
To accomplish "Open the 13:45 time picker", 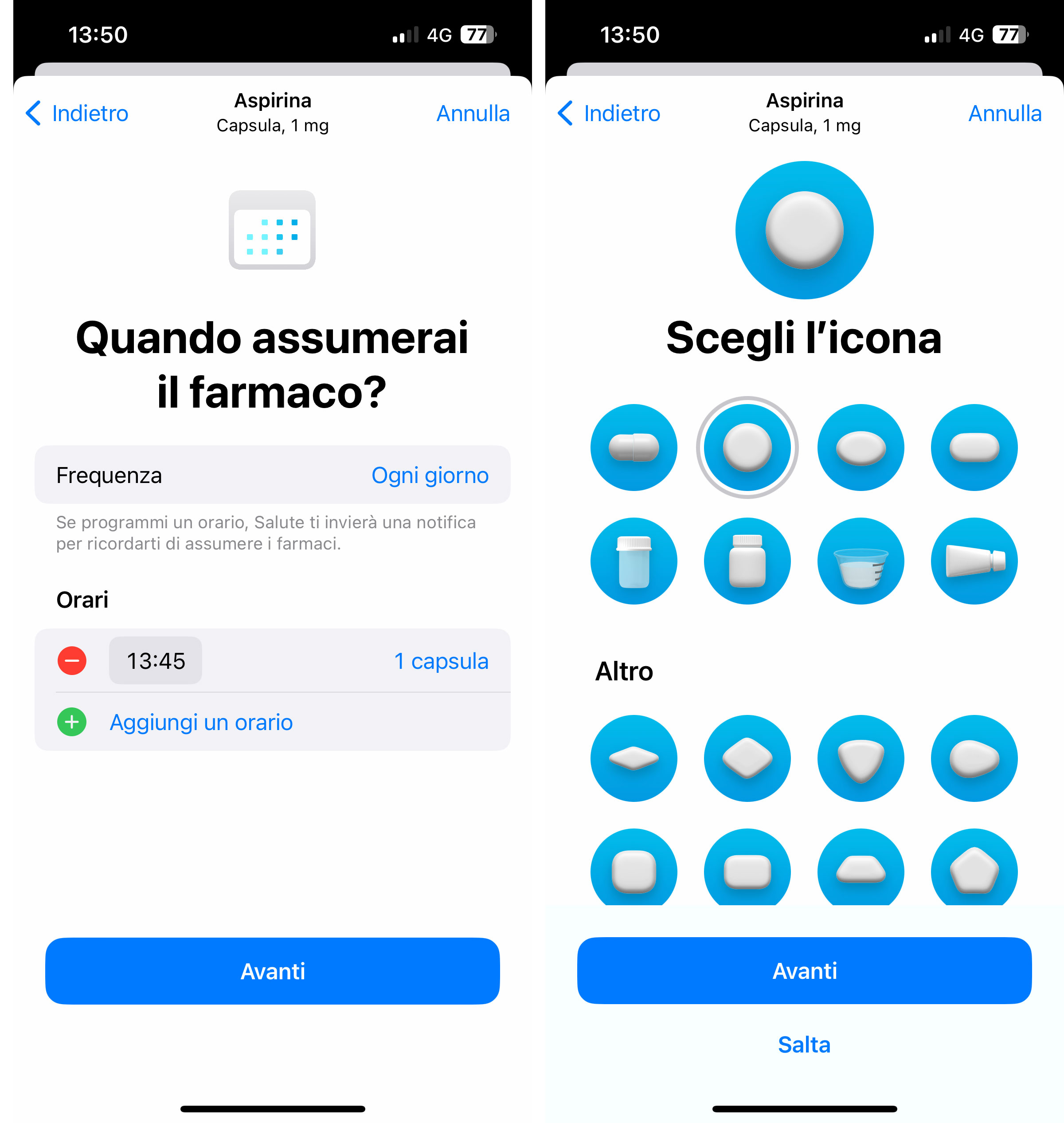I will pyautogui.click(x=156, y=660).
